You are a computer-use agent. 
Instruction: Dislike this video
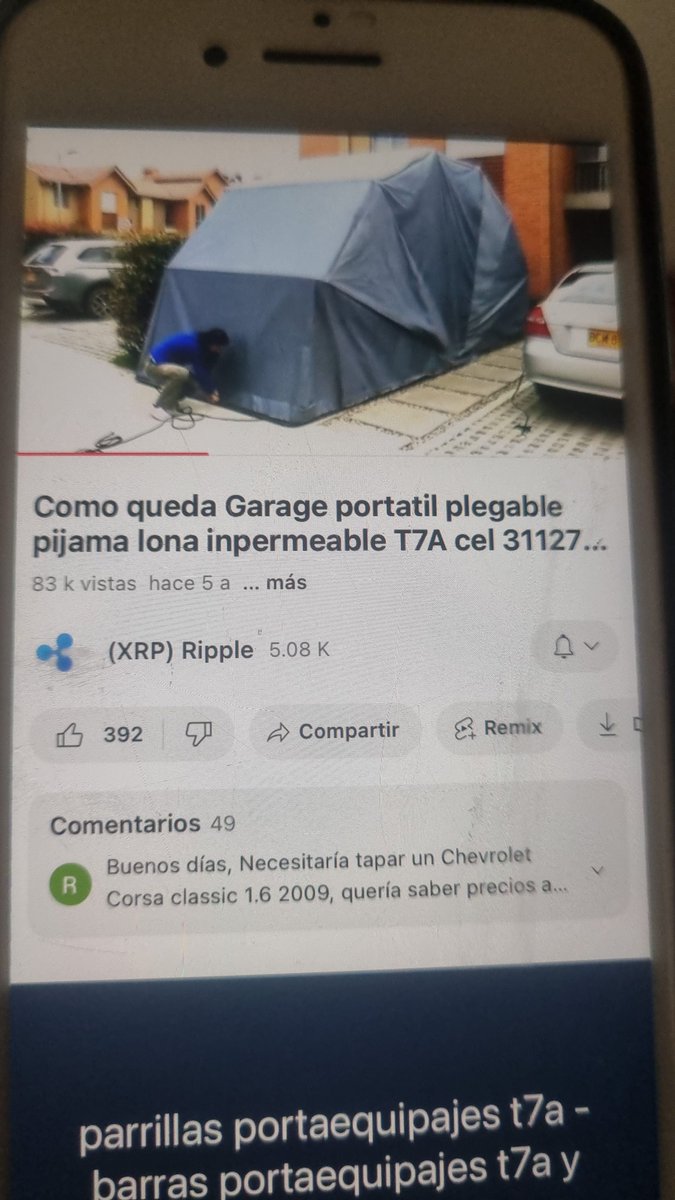tap(198, 733)
